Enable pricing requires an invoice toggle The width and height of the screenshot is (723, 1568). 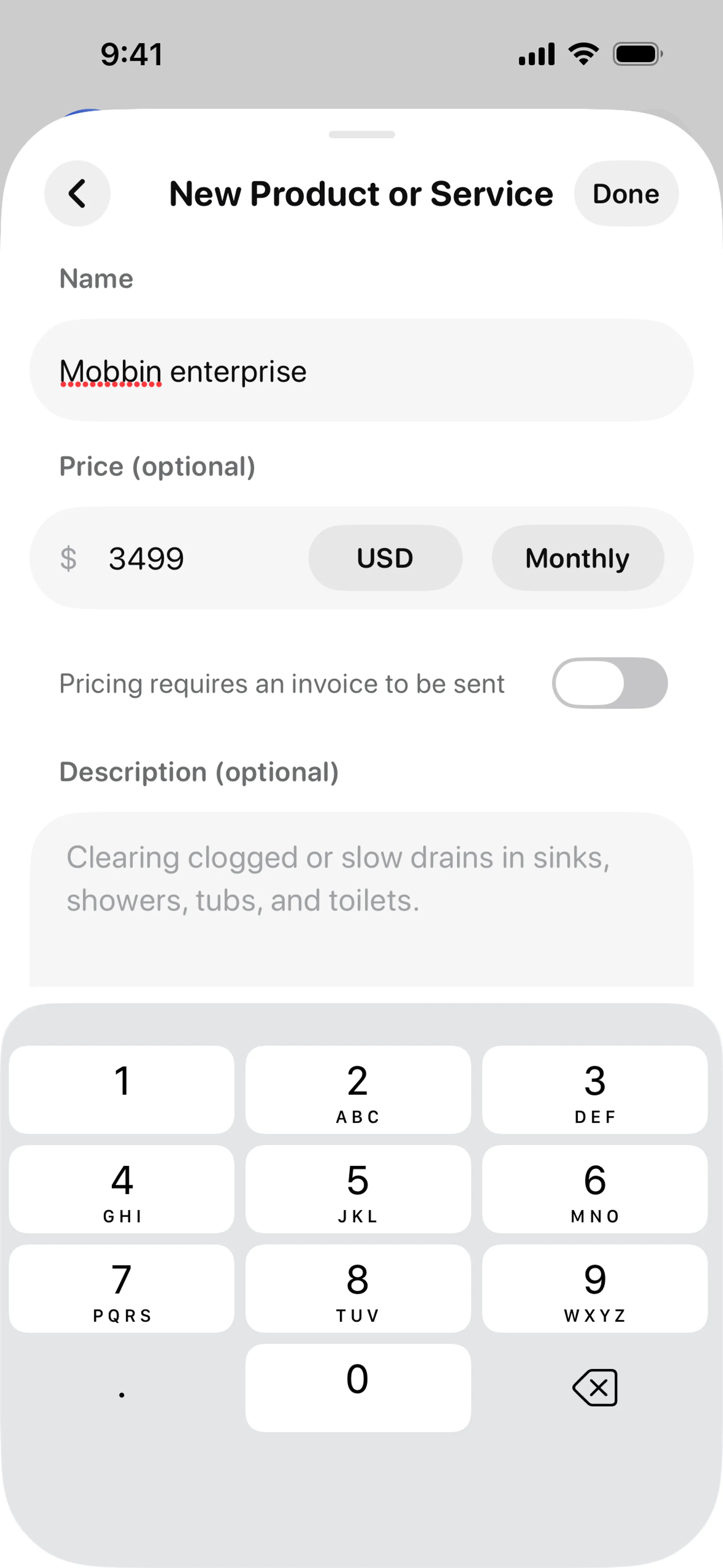click(610, 683)
